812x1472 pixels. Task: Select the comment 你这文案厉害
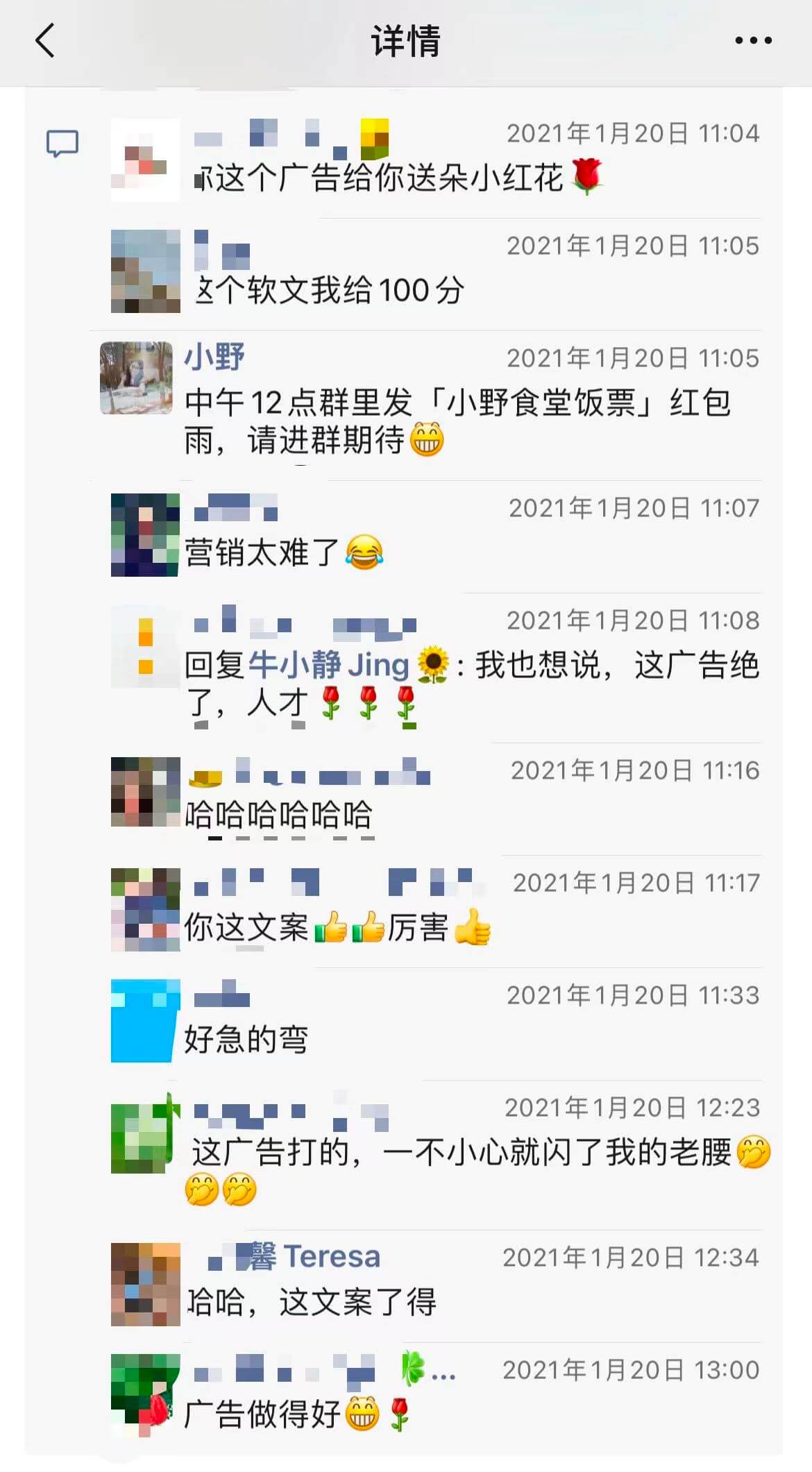tap(337, 927)
